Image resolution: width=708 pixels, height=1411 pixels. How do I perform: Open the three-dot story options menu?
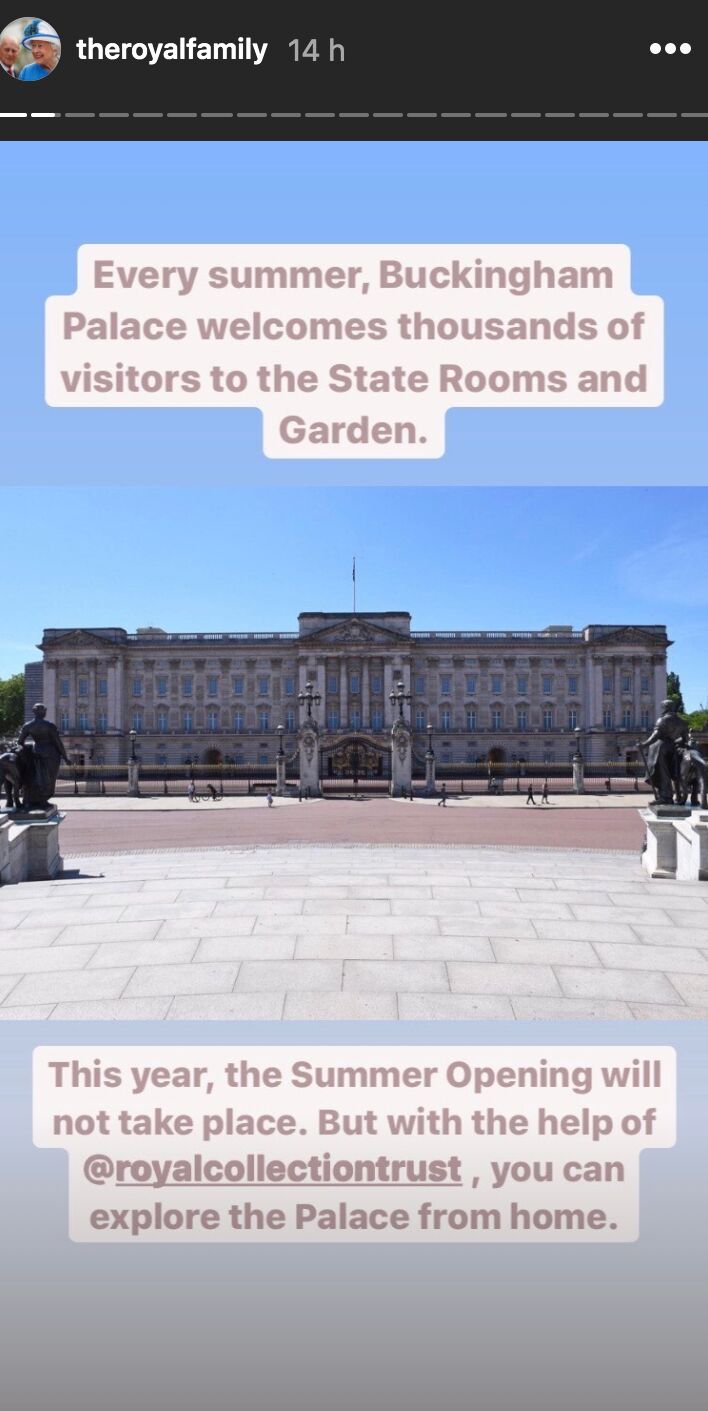tap(669, 49)
